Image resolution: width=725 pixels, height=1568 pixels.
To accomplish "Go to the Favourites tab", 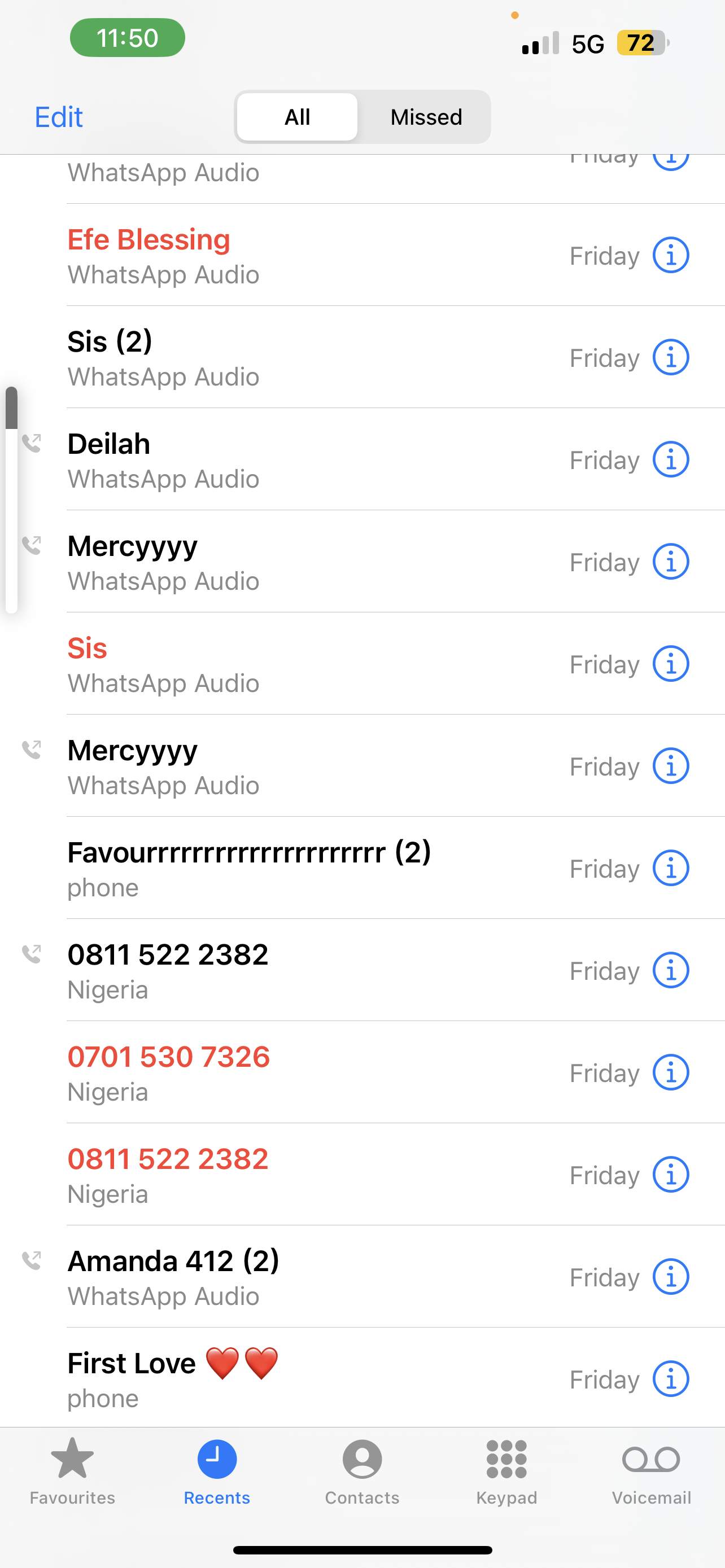I will tap(72, 1470).
